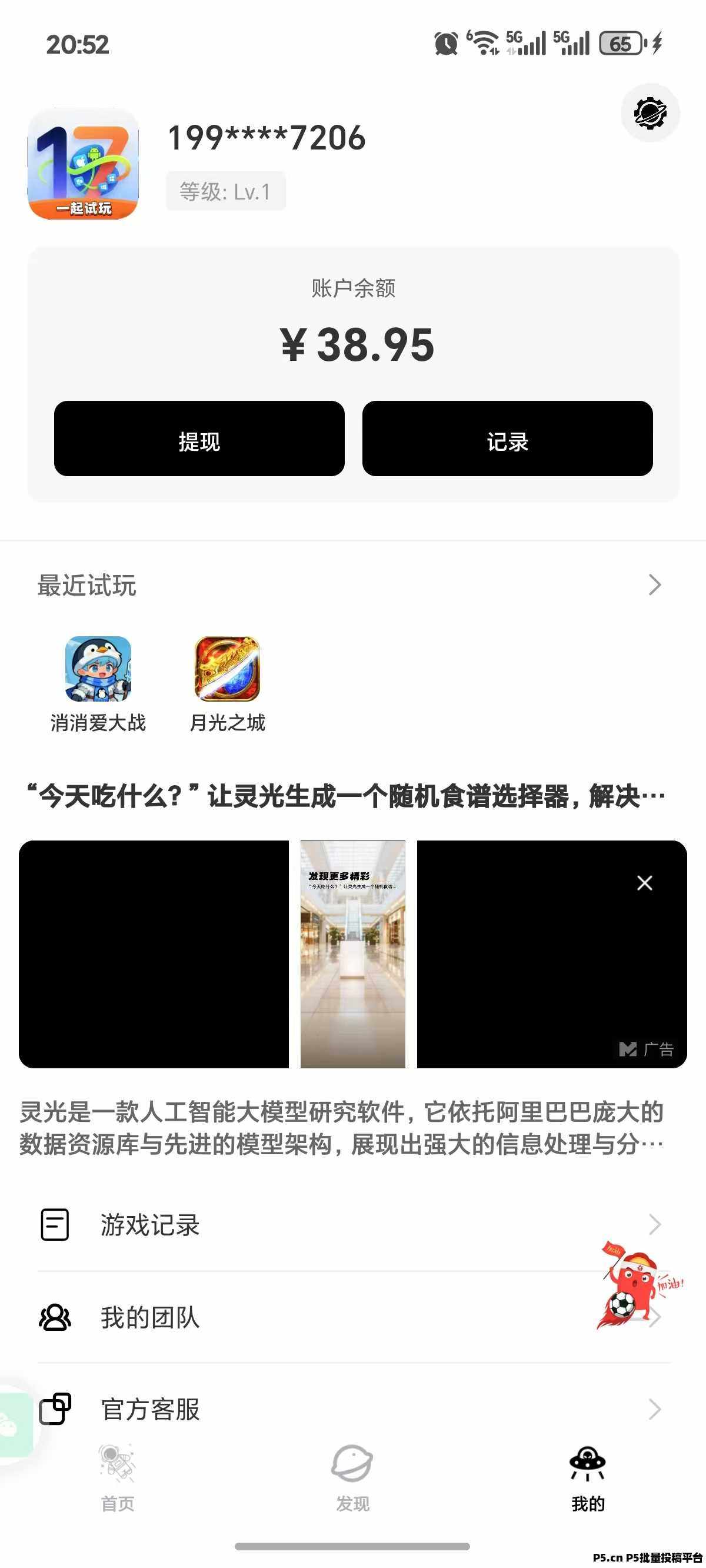This screenshot has width=706, height=1568.
Task: Open the settings gear icon
Action: click(650, 113)
